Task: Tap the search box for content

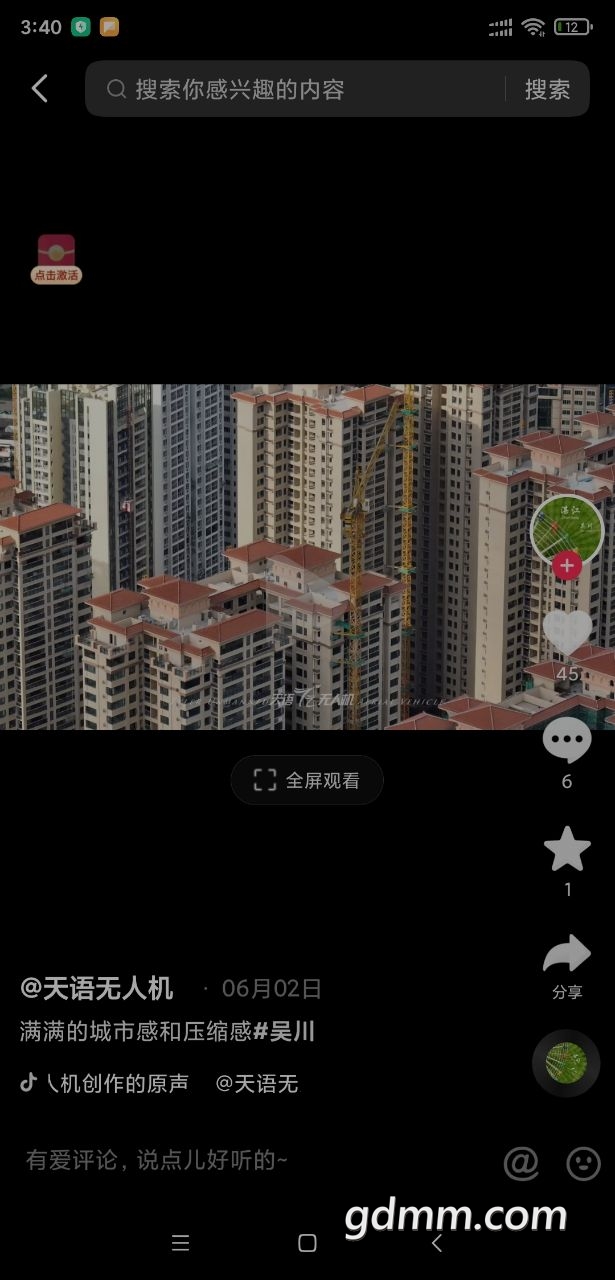Action: 300,90
